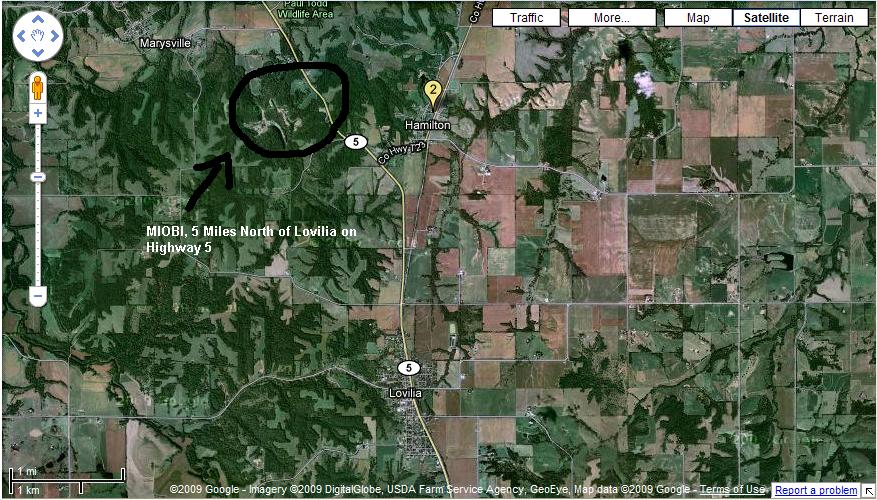Open the More... layers menu
The height and width of the screenshot is (500, 877).
click(611, 18)
